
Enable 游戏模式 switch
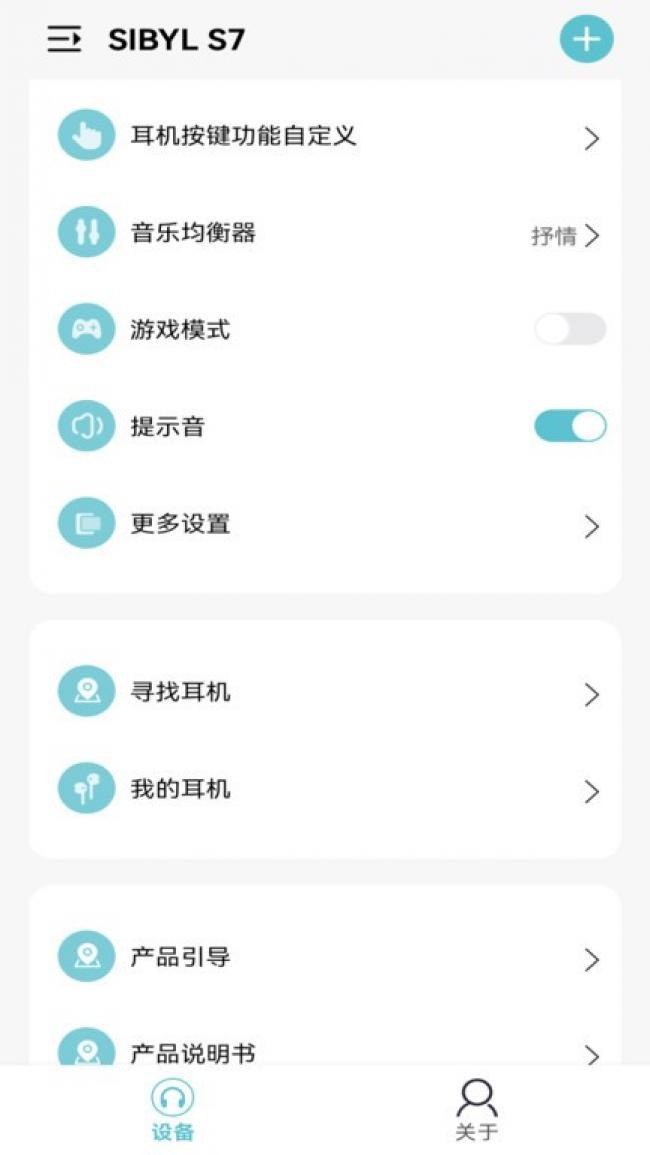click(570, 329)
